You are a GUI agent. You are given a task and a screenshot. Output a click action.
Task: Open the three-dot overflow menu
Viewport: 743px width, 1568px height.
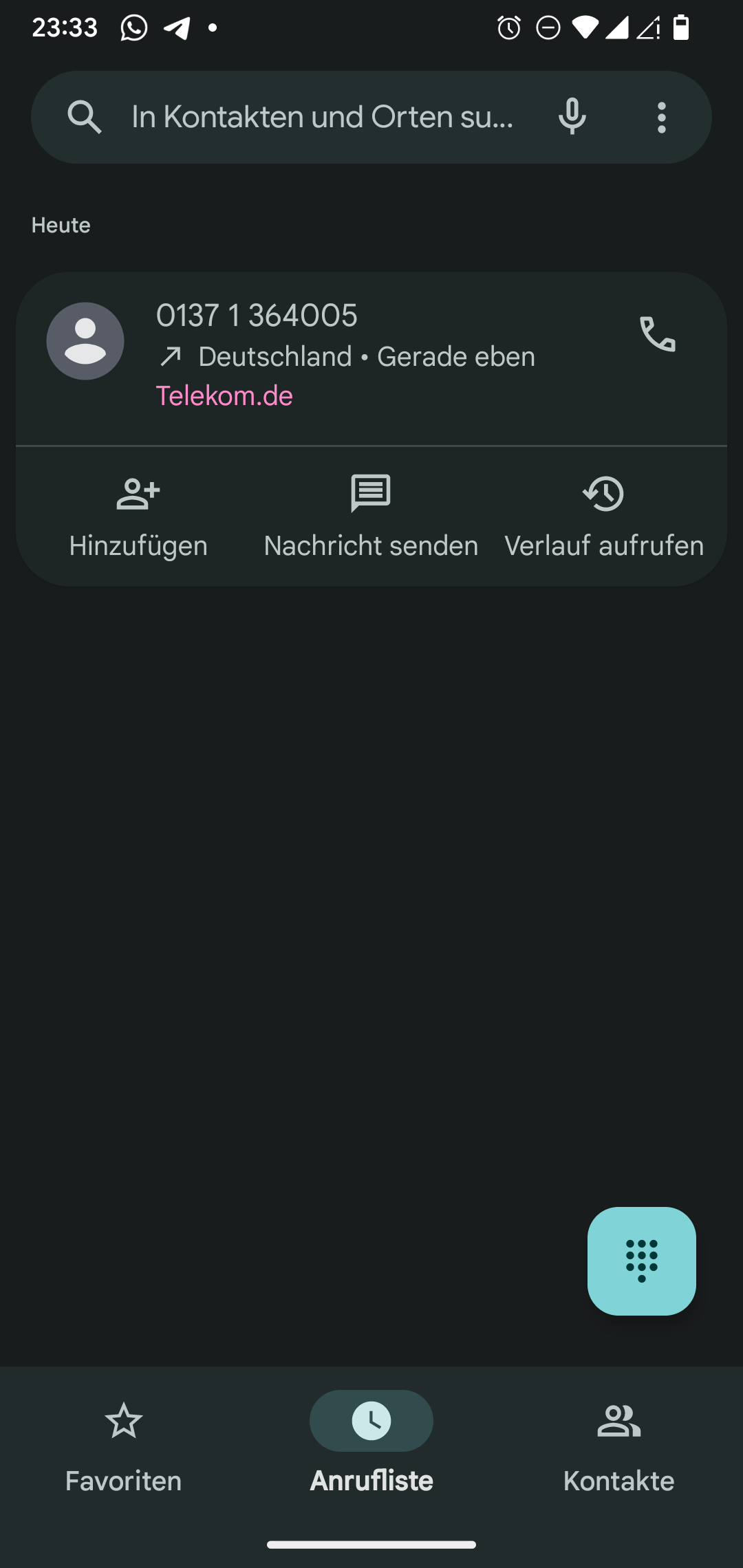tap(661, 118)
